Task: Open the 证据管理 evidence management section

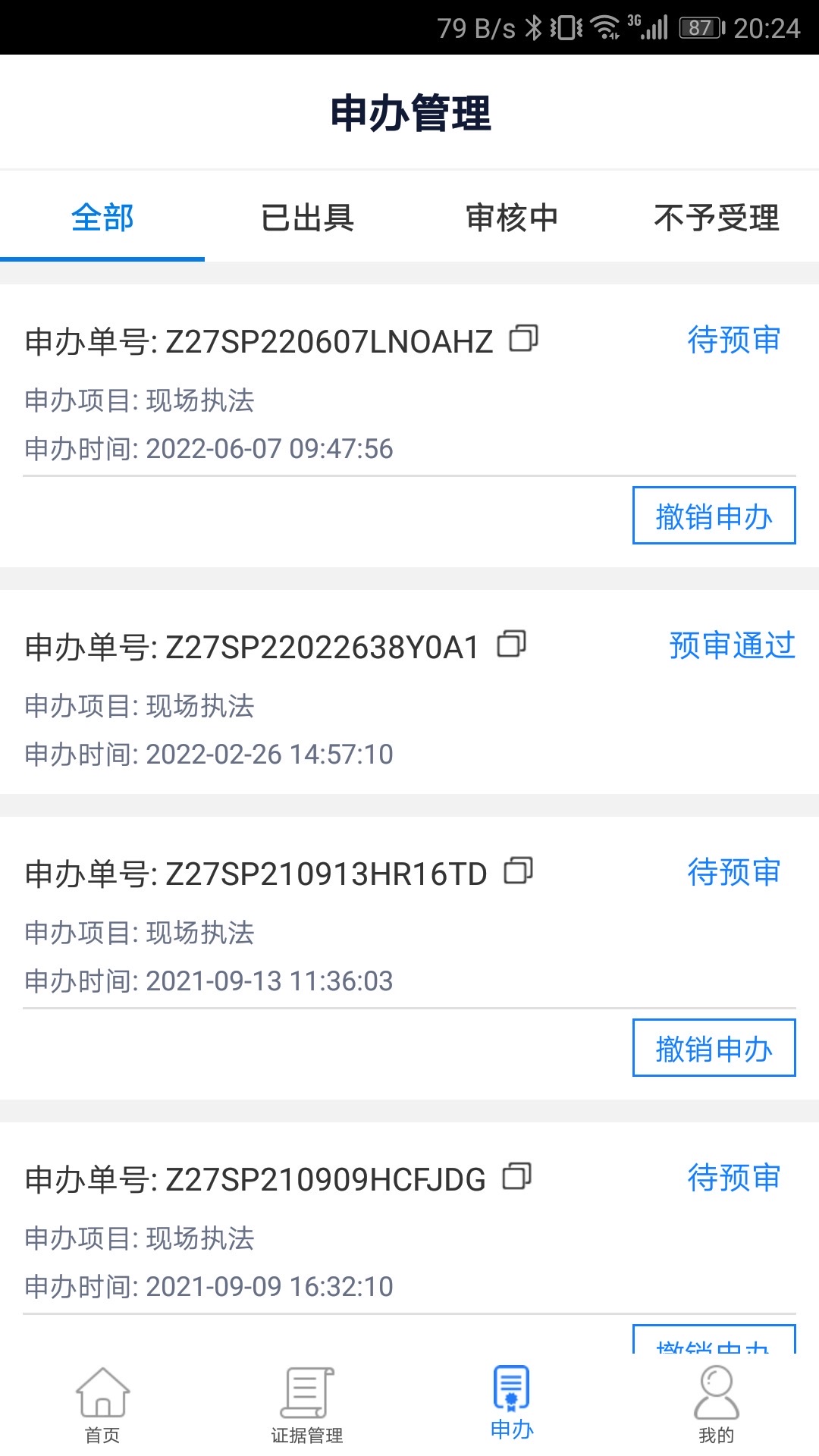Action: point(307,1403)
